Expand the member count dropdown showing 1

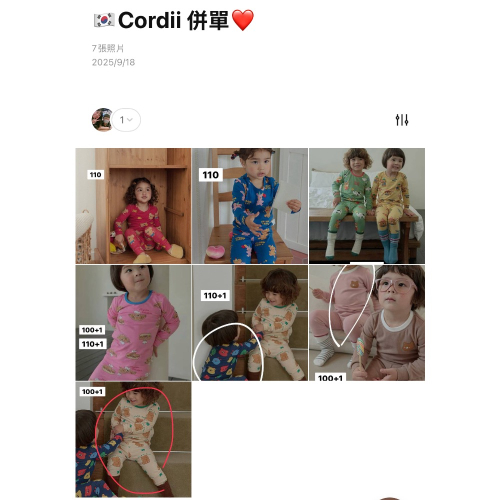pyautogui.click(x=126, y=120)
